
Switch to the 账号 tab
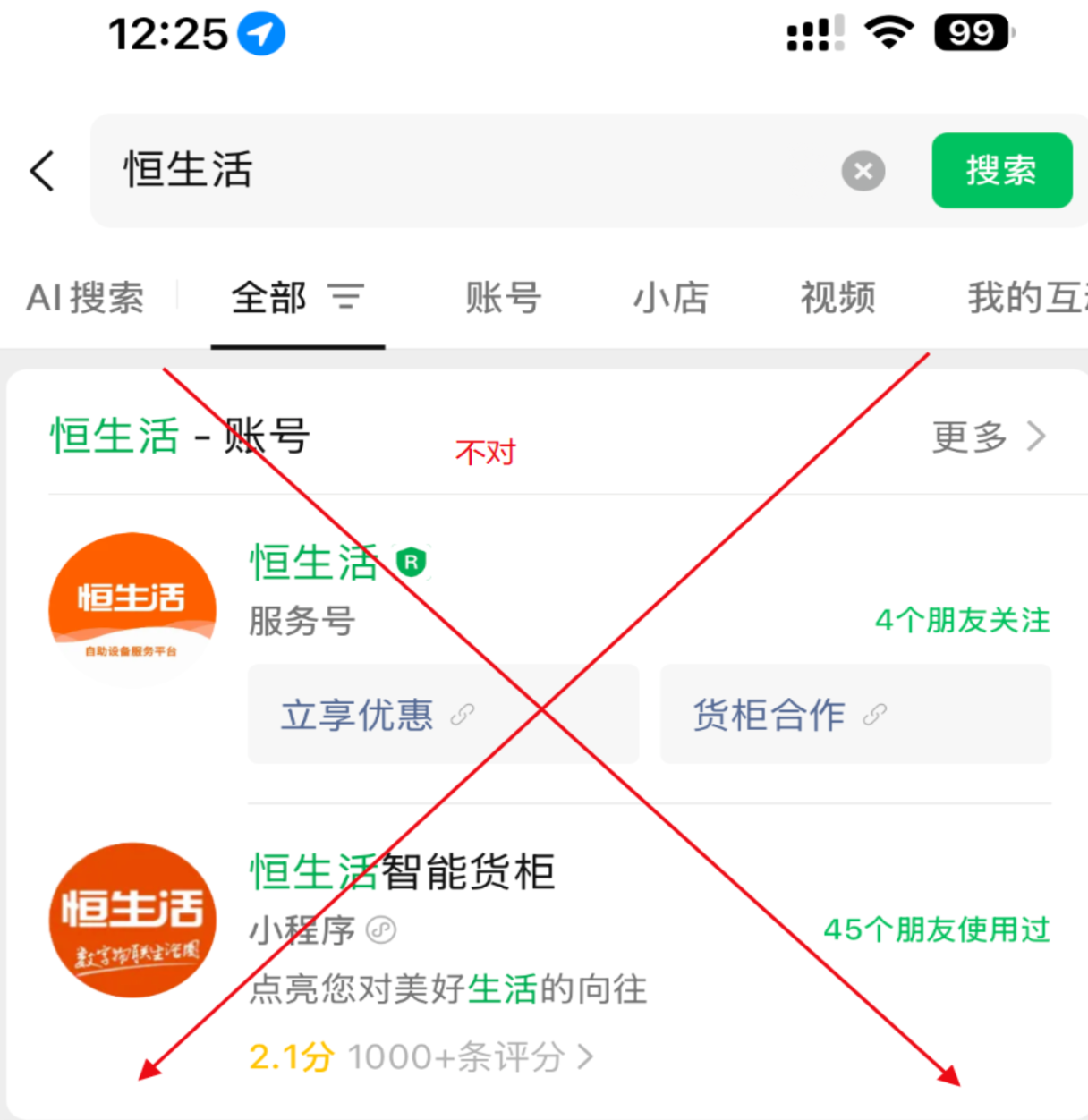(x=503, y=298)
